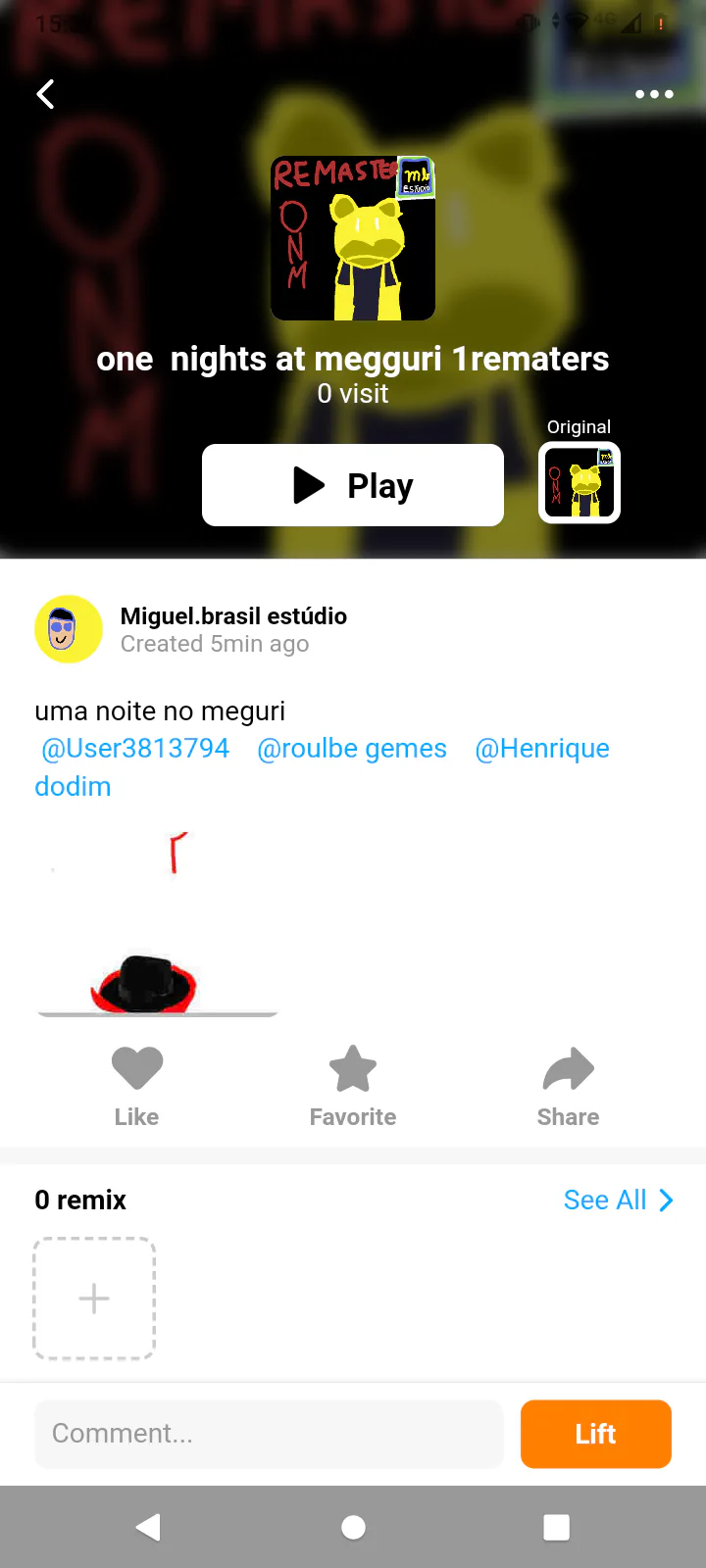
Task: Open the @roulbe gemes mention
Action: tap(352, 749)
